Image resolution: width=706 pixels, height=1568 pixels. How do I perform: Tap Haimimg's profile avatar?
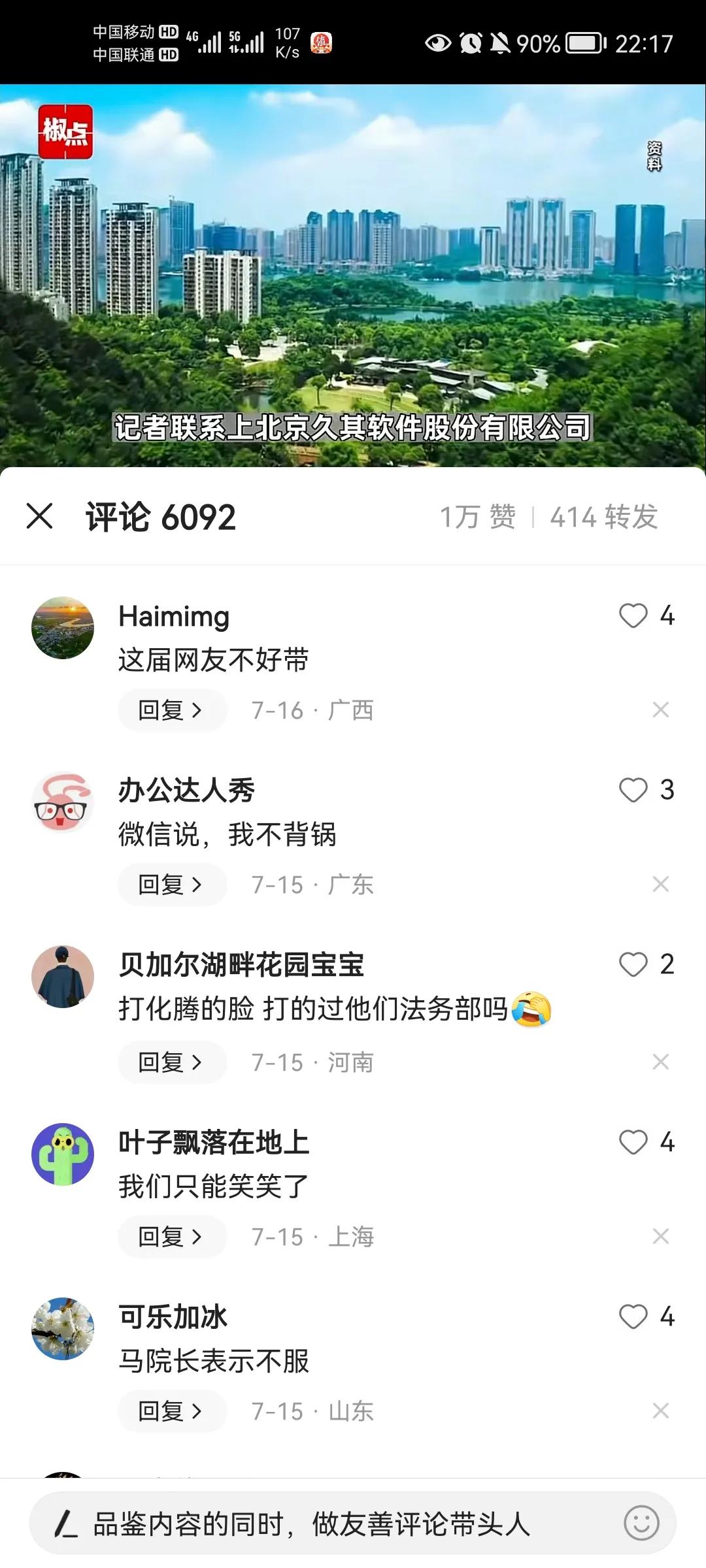tap(63, 627)
